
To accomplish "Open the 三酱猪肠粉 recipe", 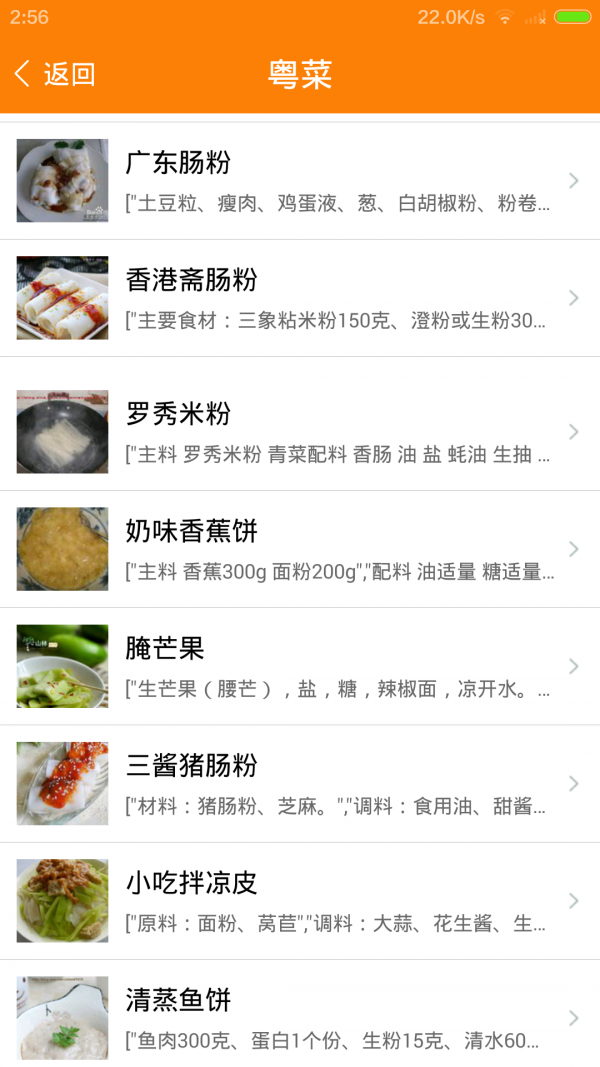I will 300,783.
